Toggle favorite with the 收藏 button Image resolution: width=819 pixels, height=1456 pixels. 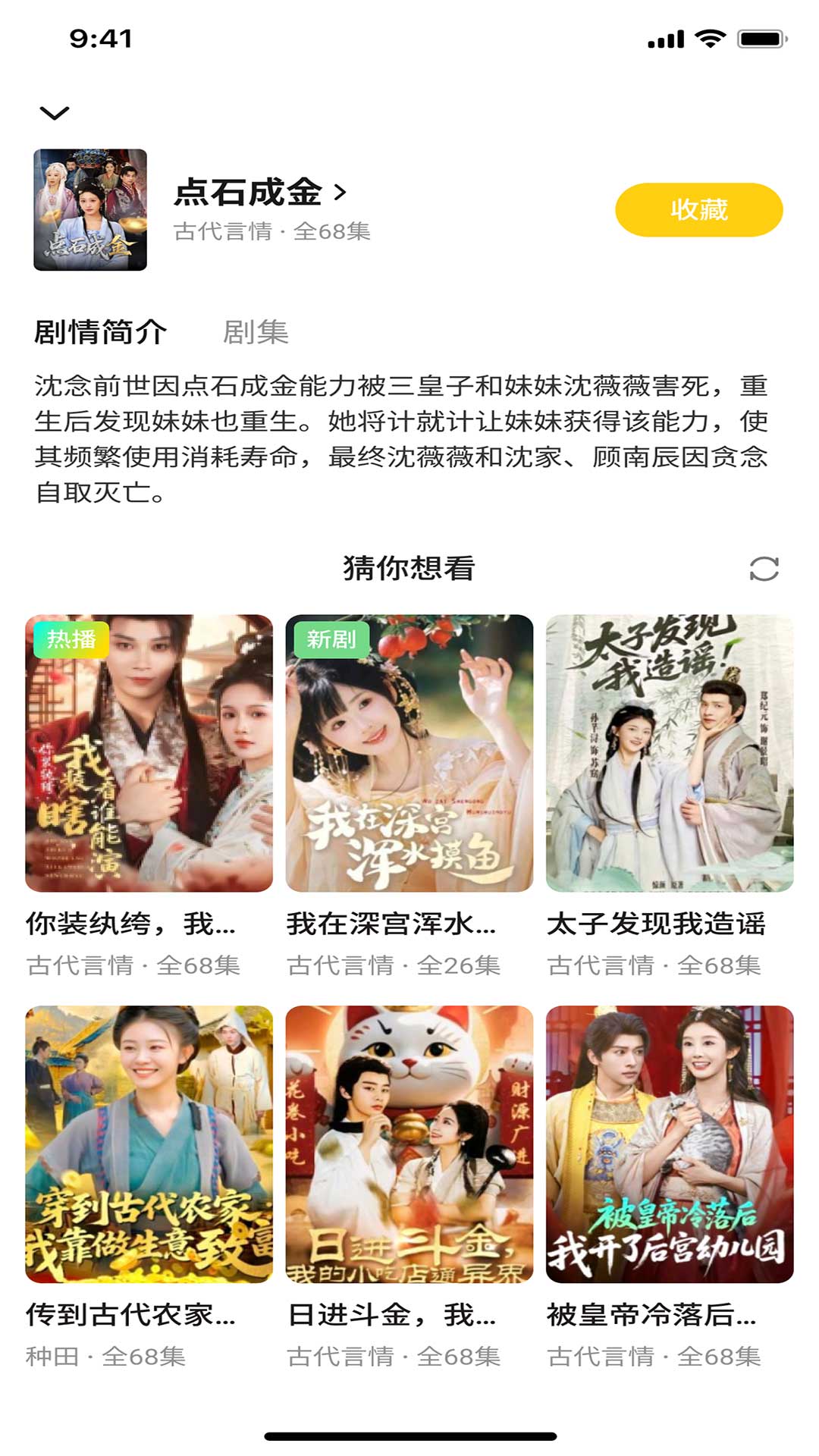pyautogui.click(x=698, y=210)
